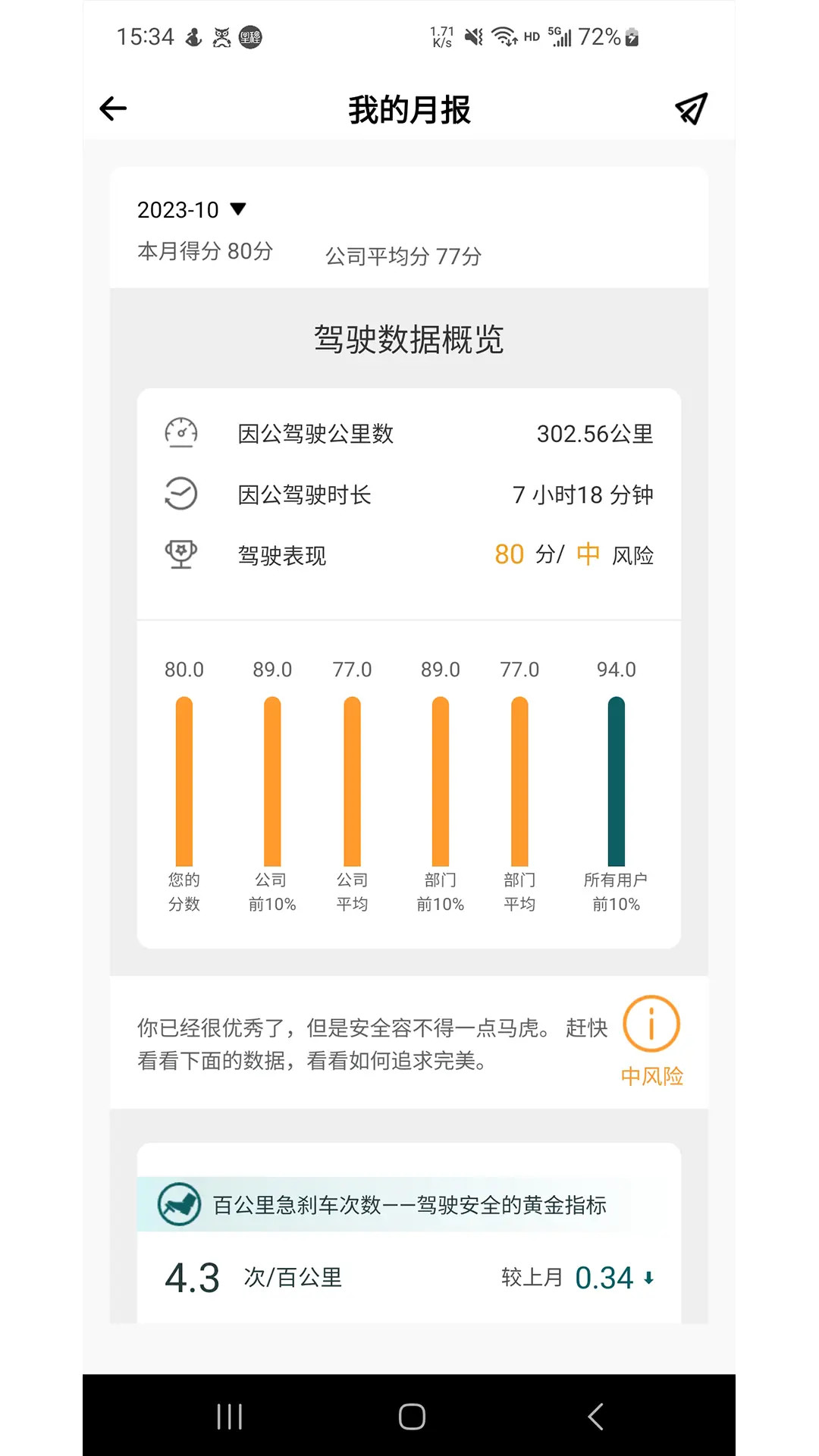This screenshot has height=1456, width=819.
Task: Select the teal 所有用户前10% bar
Action: [x=617, y=781]
